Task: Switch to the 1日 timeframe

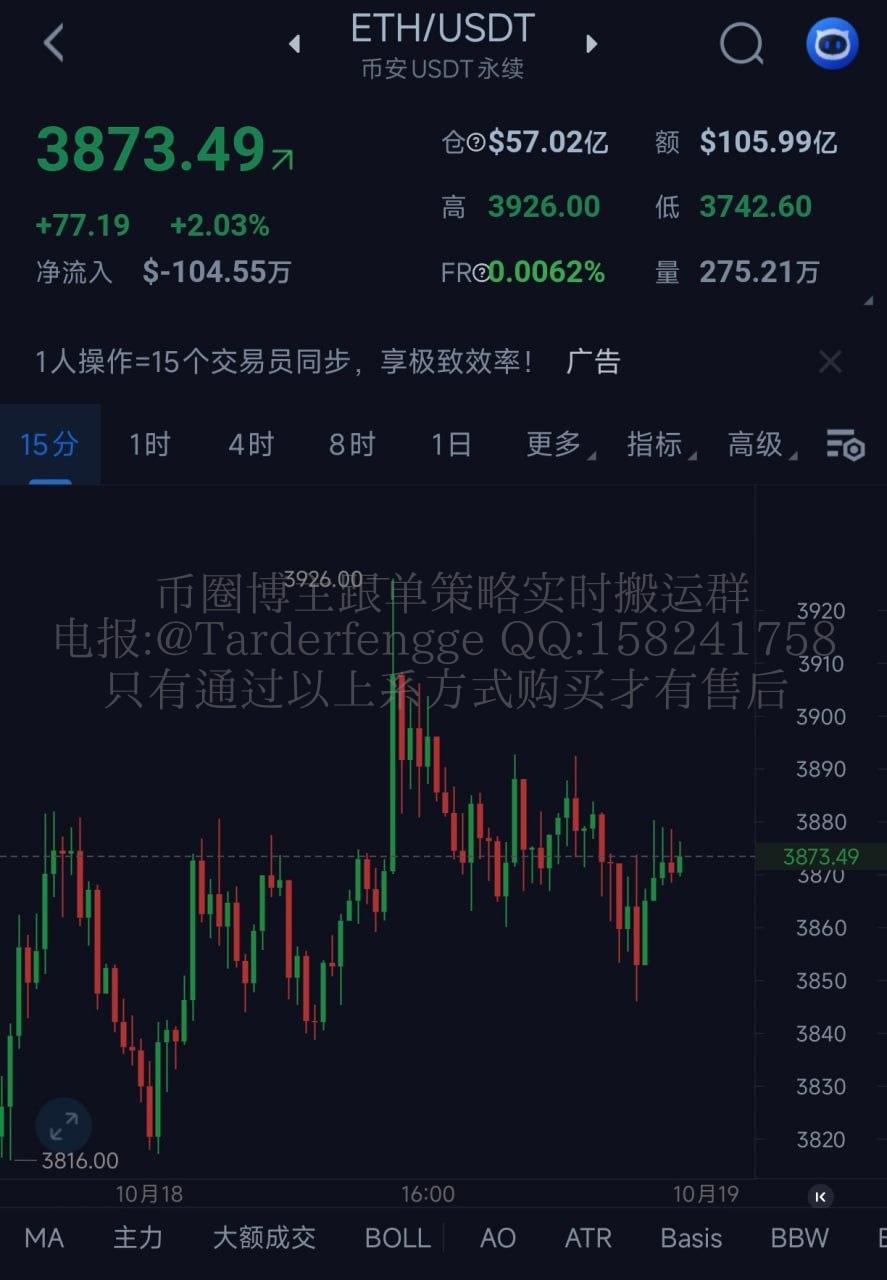Action: click(451, 444)
